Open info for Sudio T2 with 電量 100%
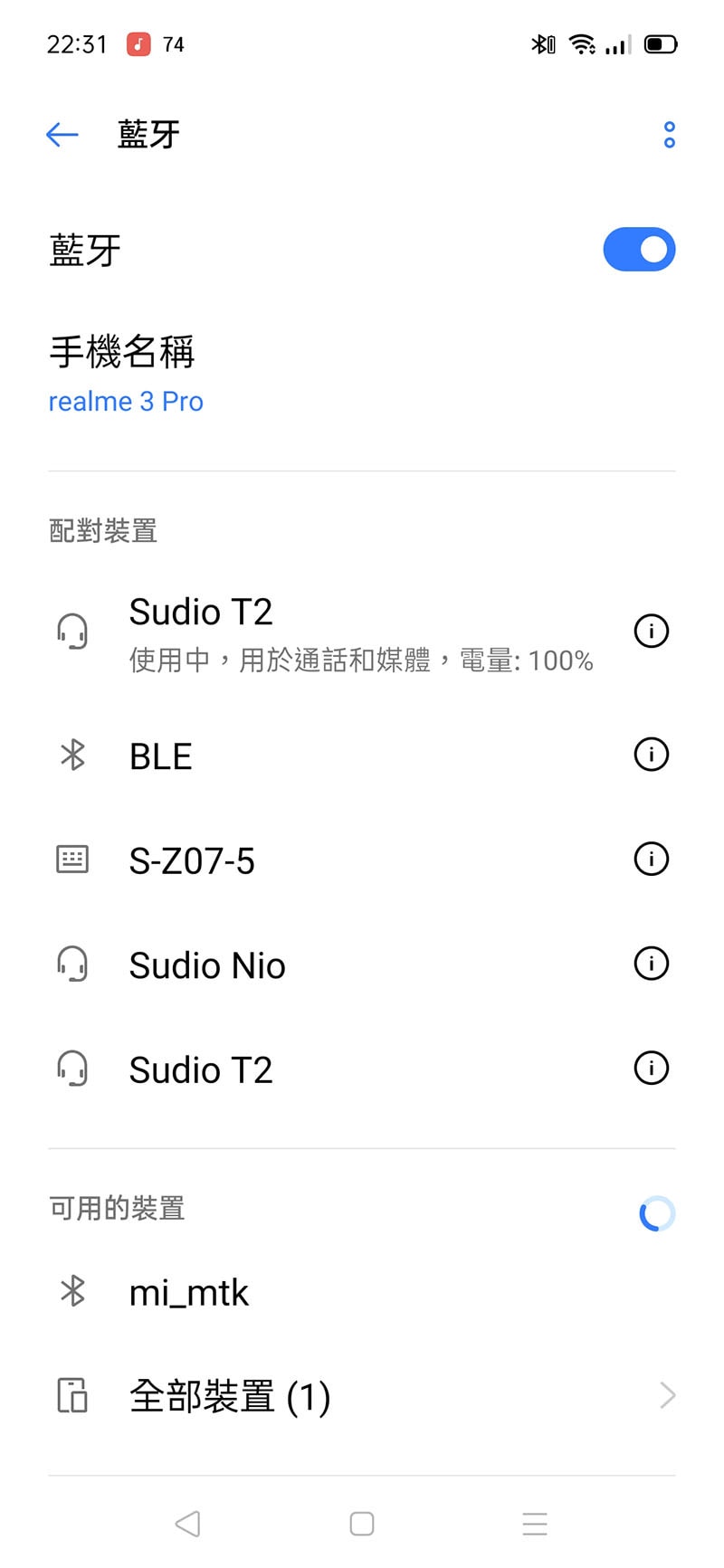Screen dimensions: 724x1568 651,631
